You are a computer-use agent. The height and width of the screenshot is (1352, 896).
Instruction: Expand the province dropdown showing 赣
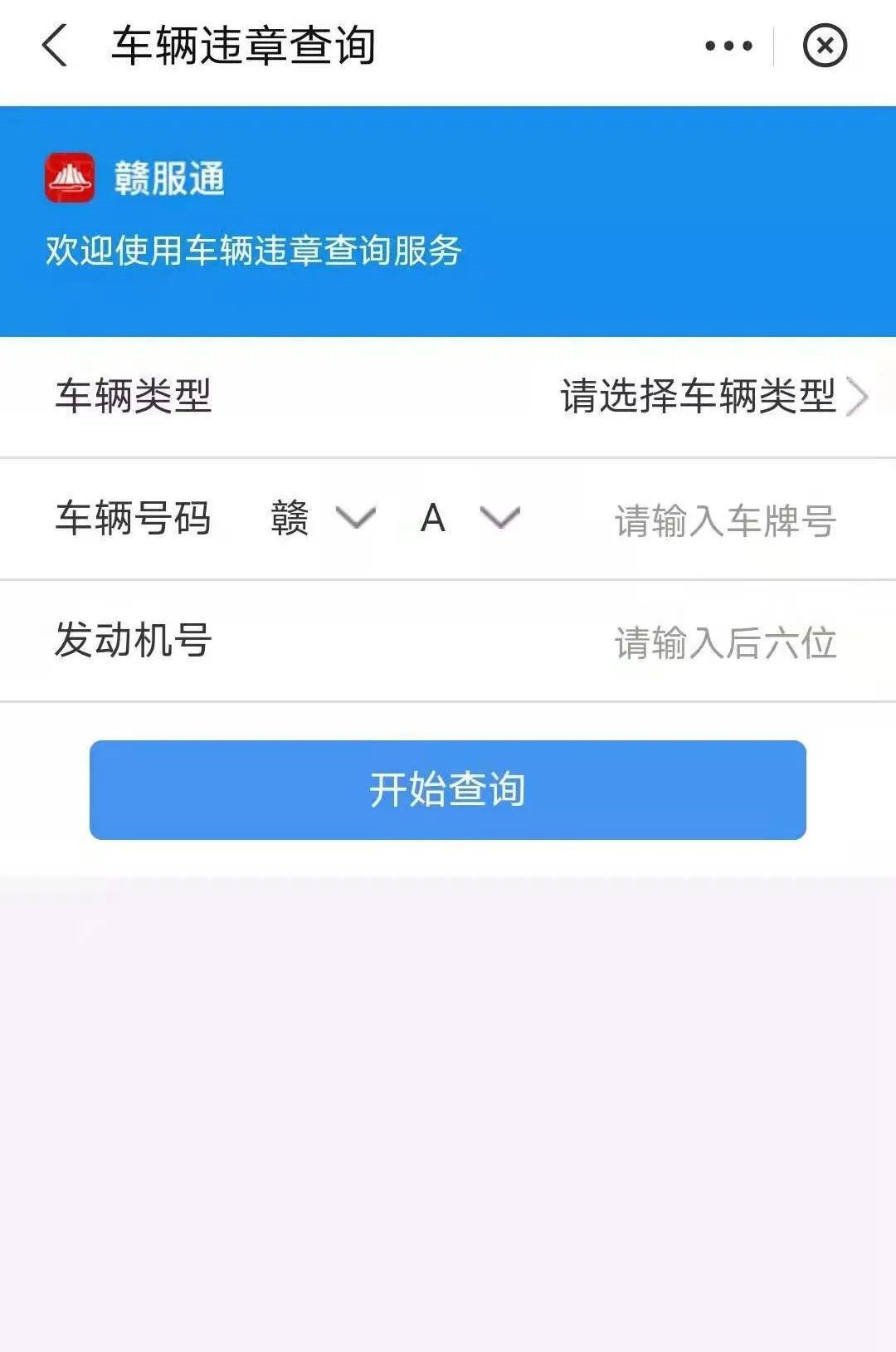(x=324, y=518)
